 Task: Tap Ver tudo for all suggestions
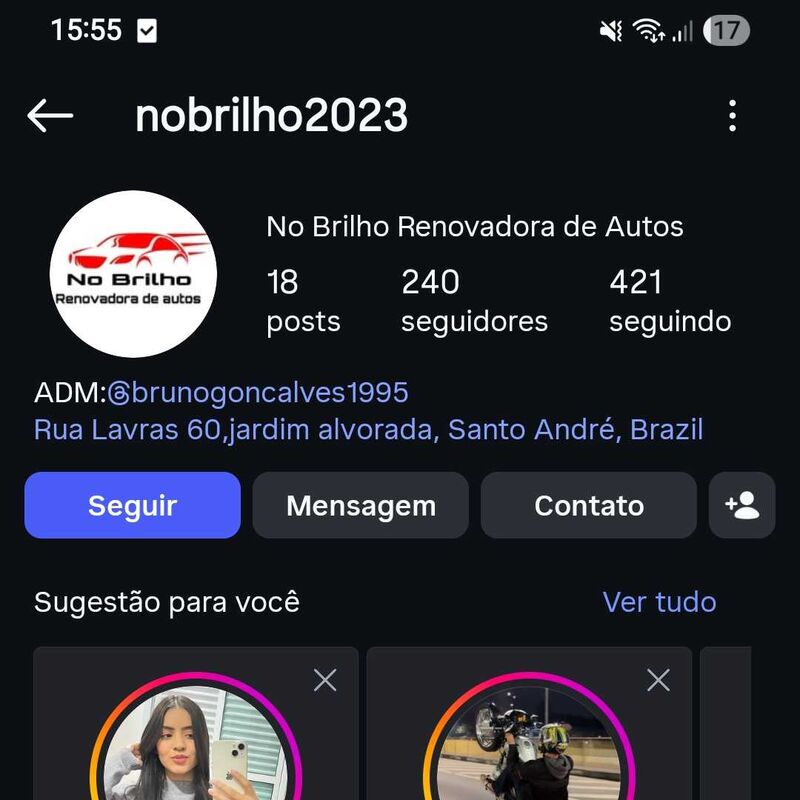(659, 602)
